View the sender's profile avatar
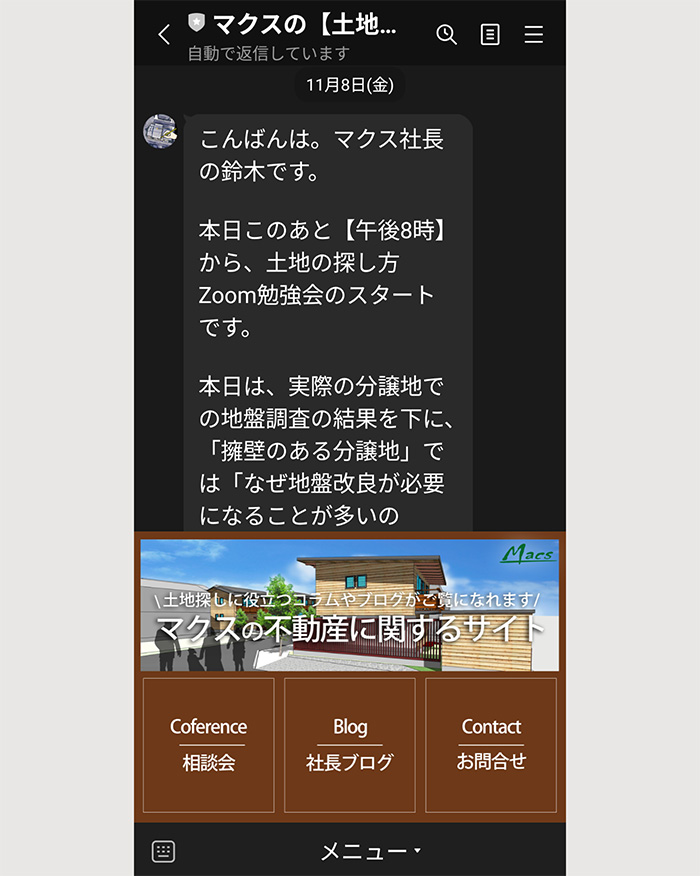 (x=161, y=132)
